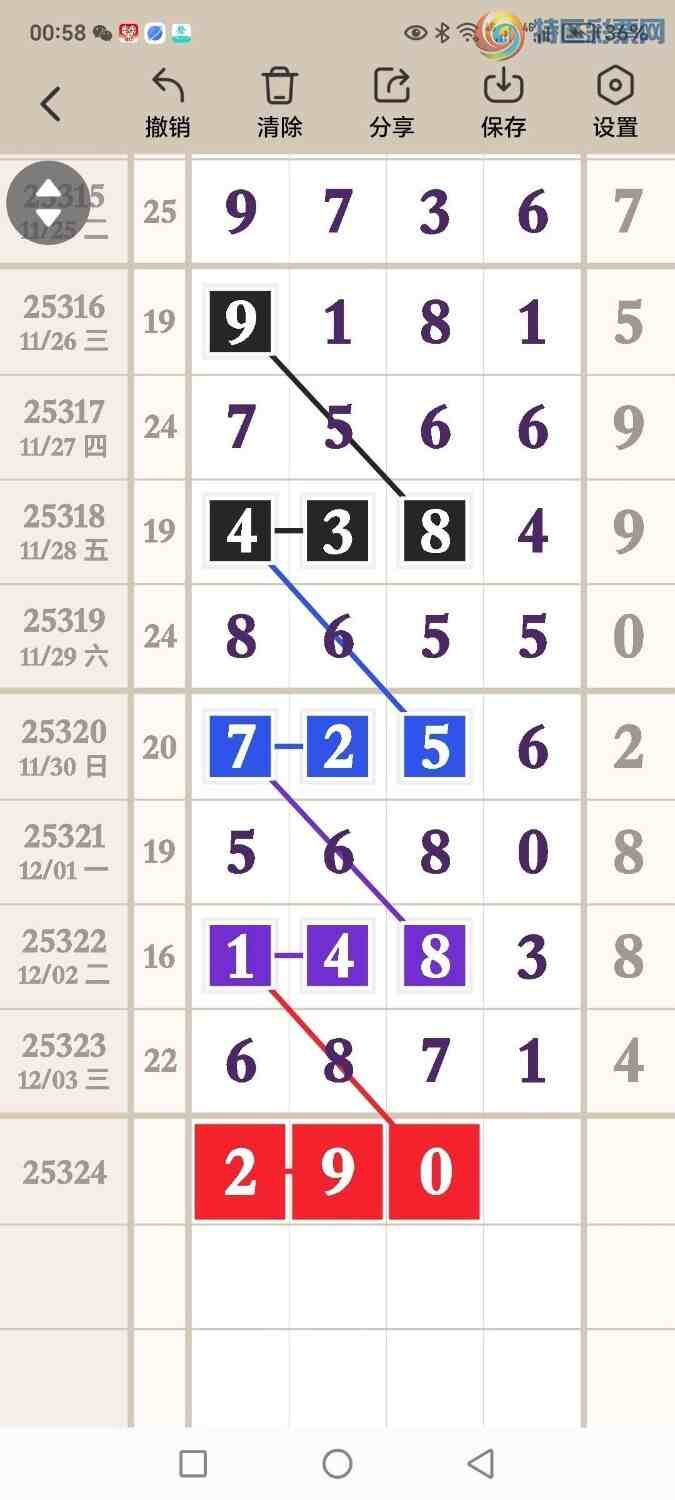The image size is (675, 1500).
Task: Open 设置 settings
Action: click(615, 103)
